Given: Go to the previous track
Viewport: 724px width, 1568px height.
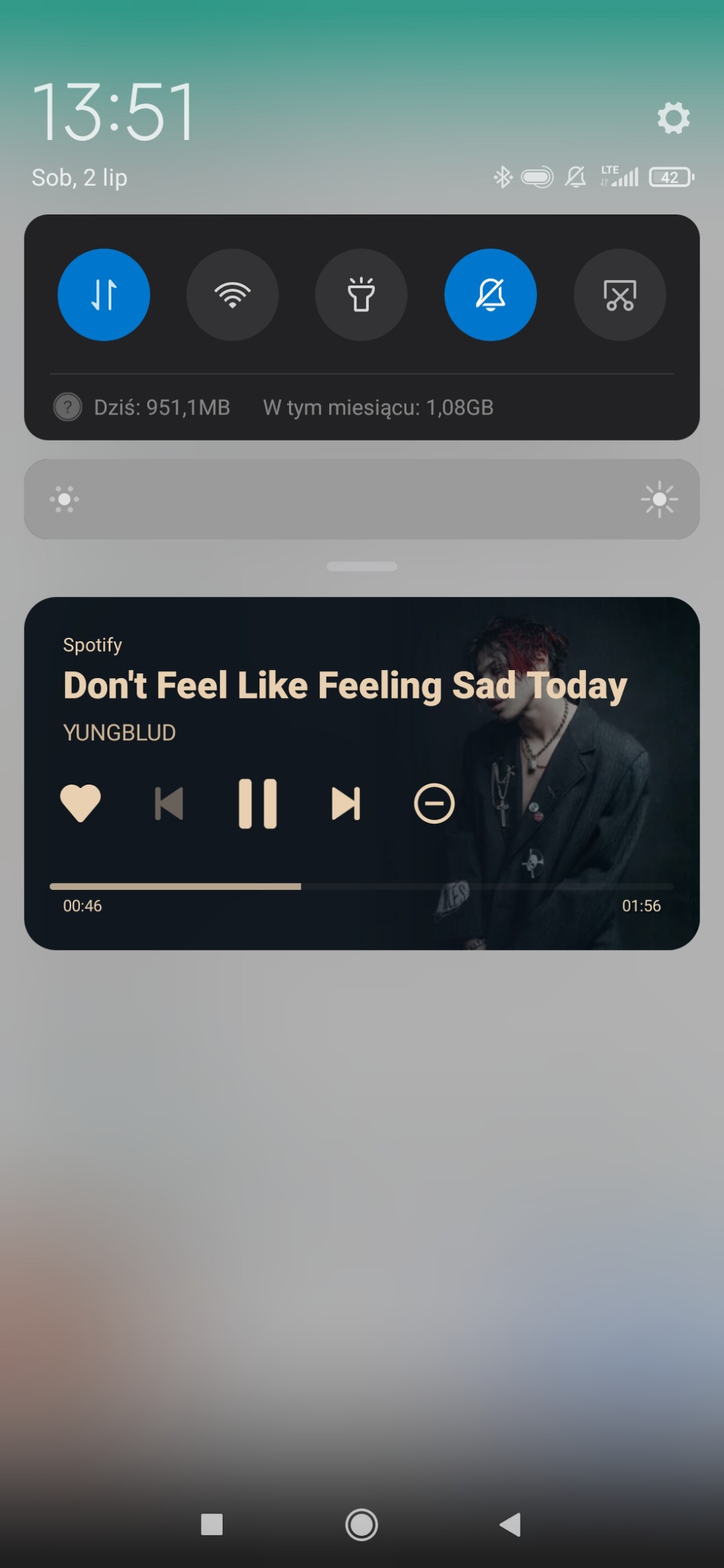Looking at the screenshot, I should pyautogui.click(x=169, y=803).
